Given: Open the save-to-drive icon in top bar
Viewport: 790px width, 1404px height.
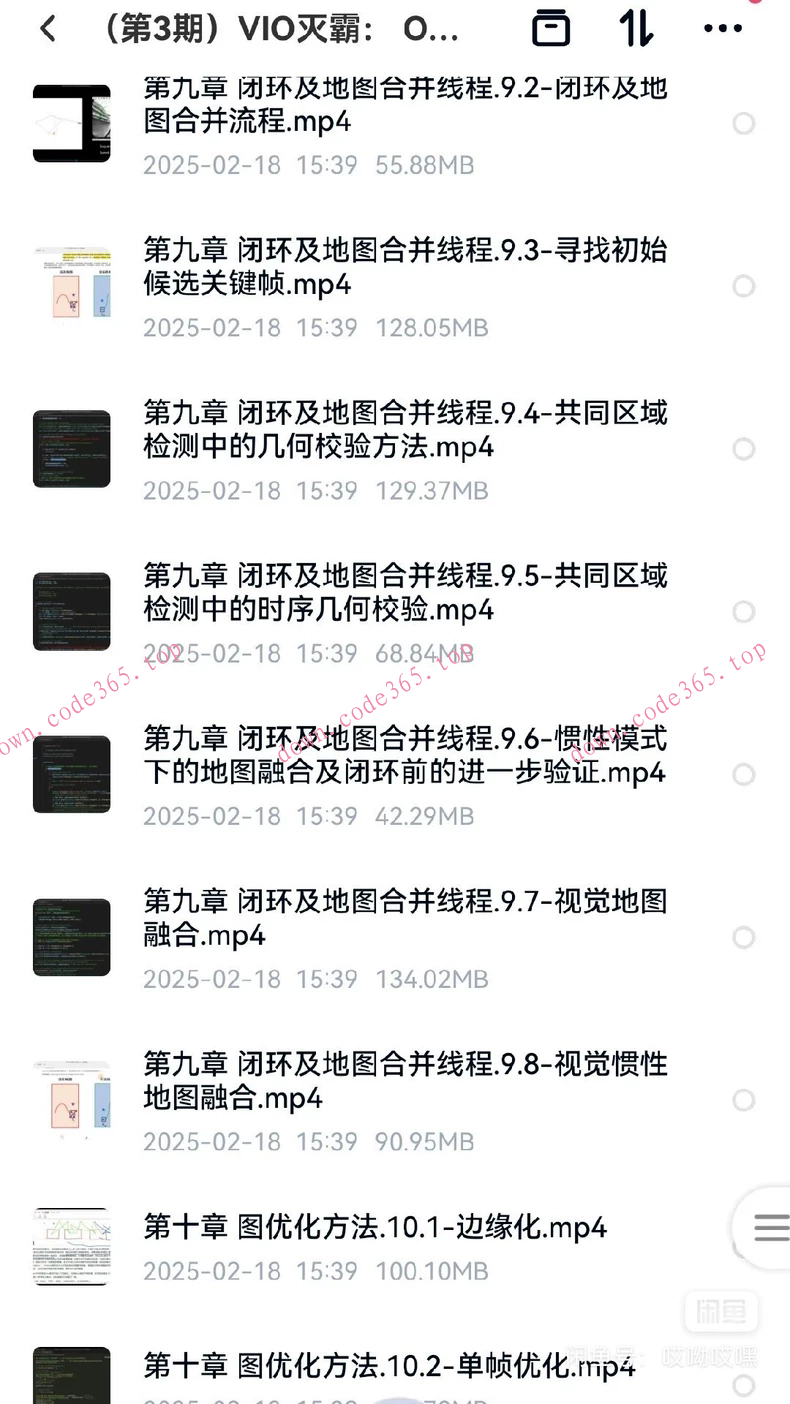Looking at the screenshot, I should (549, 28).
